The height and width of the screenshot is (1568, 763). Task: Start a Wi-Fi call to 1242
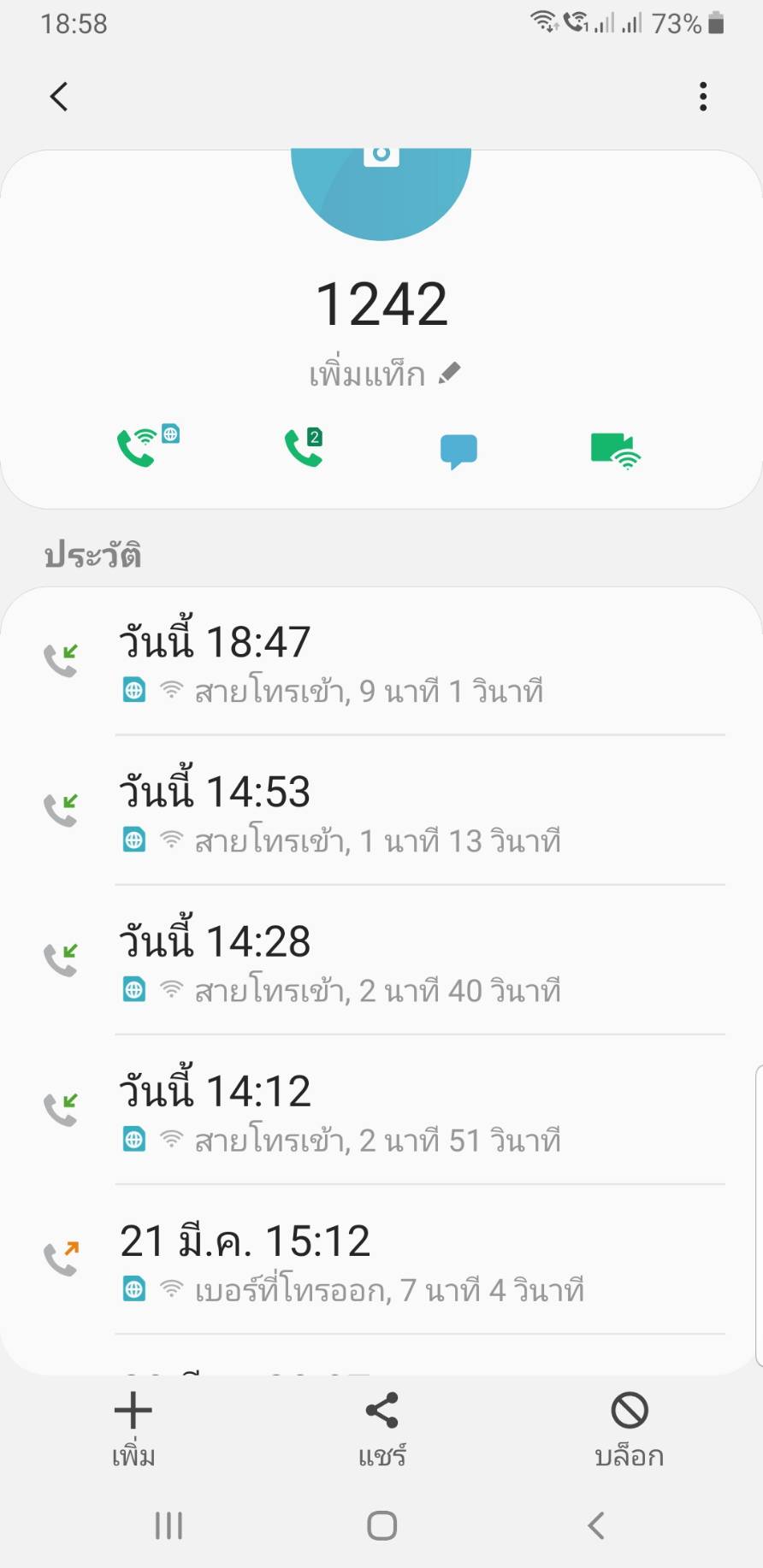click(x=145, y=447)
